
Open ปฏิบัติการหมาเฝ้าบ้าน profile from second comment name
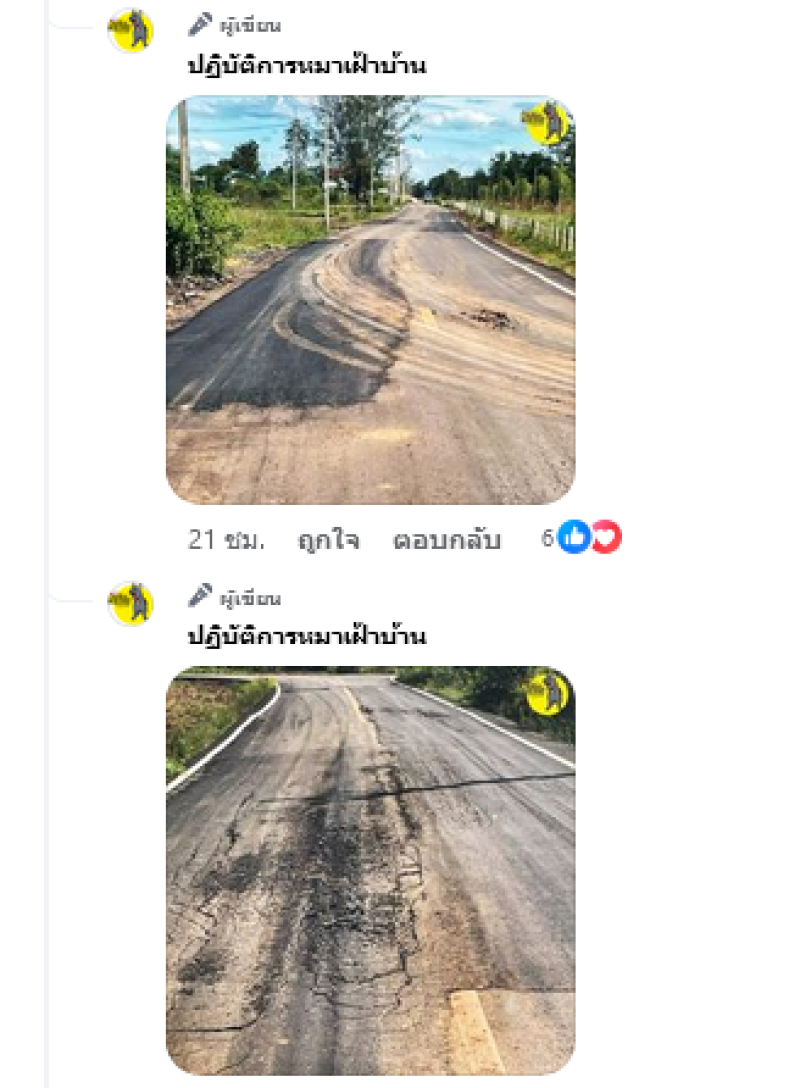(x=307, y=636)
